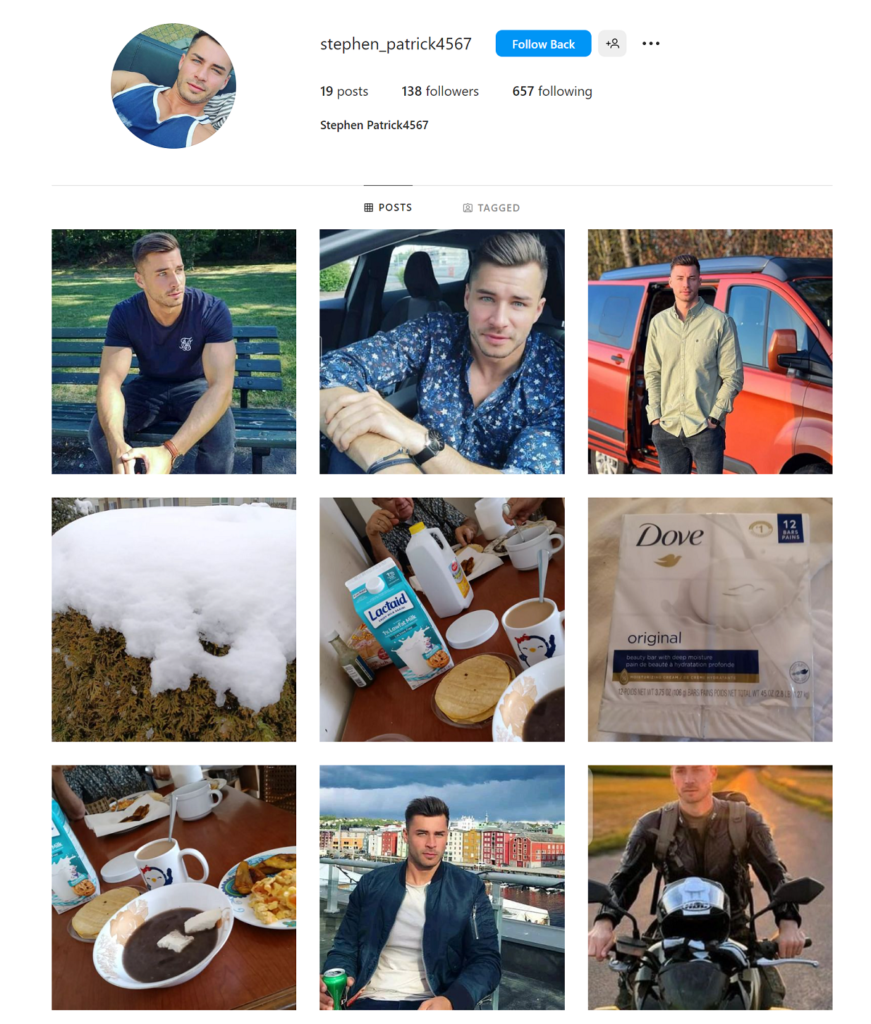Open the harbor rooftop photo post
Image resolution: width=871 pixels, height=1024 pixels.
tap(441, 887)
